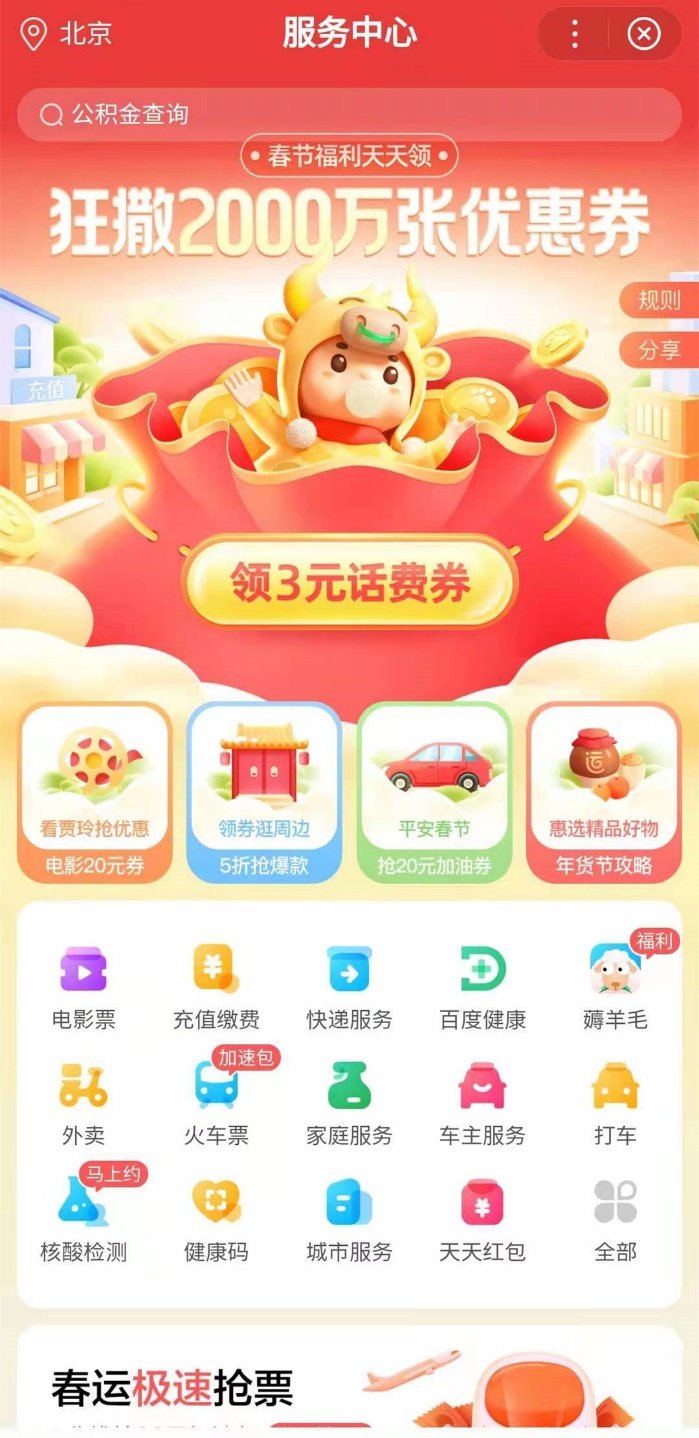Open the 5折抢爆款 card
699x1438 pixels.
(x=264, y=790)
